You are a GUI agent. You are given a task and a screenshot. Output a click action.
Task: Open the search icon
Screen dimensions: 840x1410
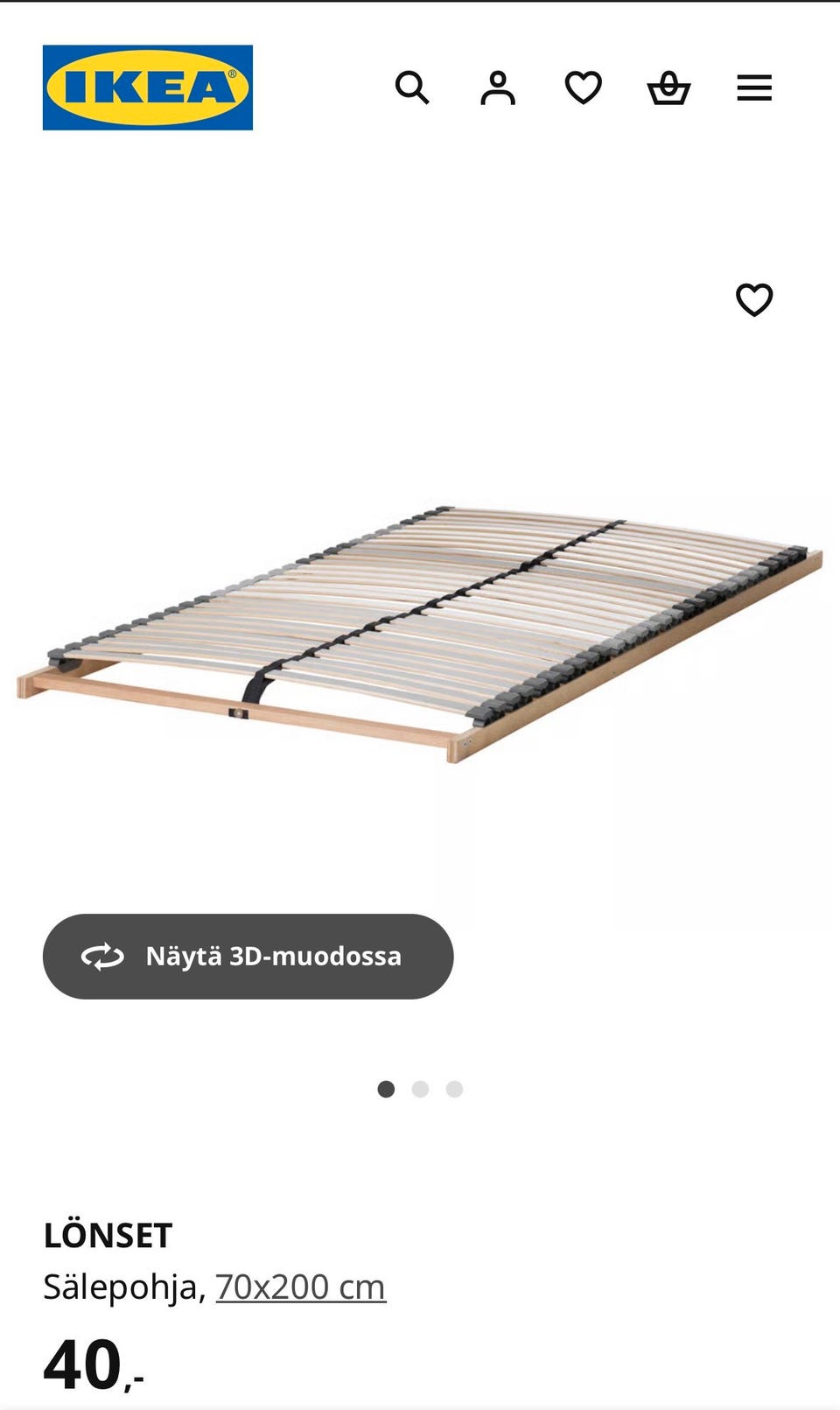click(x=411, y=88)
